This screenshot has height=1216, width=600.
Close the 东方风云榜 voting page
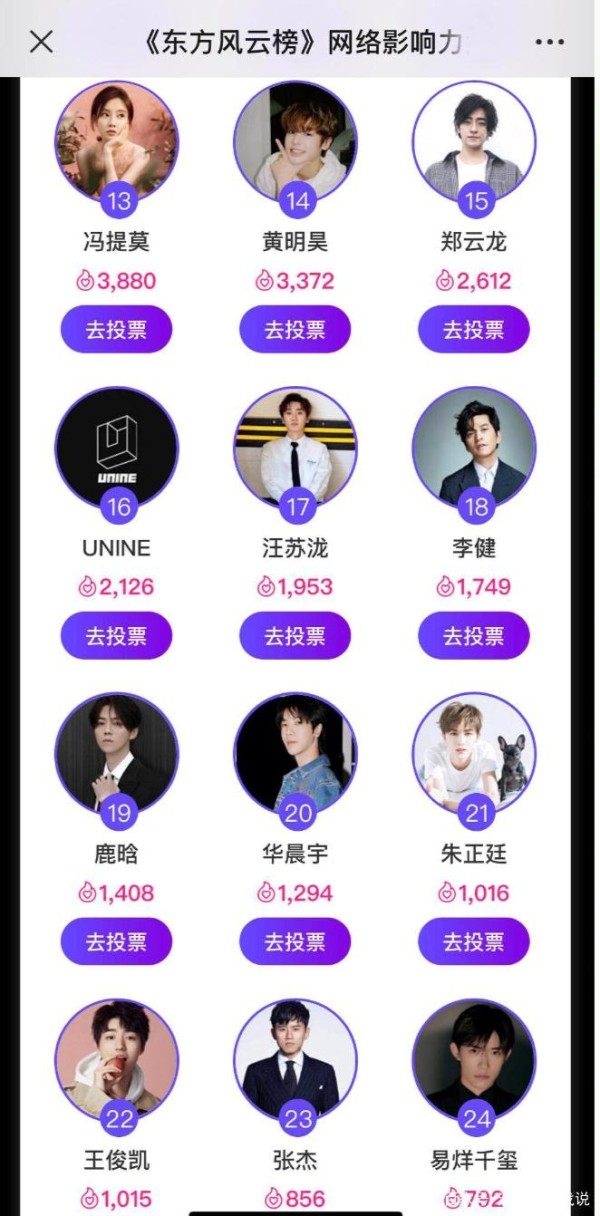[x=41, y=41]
